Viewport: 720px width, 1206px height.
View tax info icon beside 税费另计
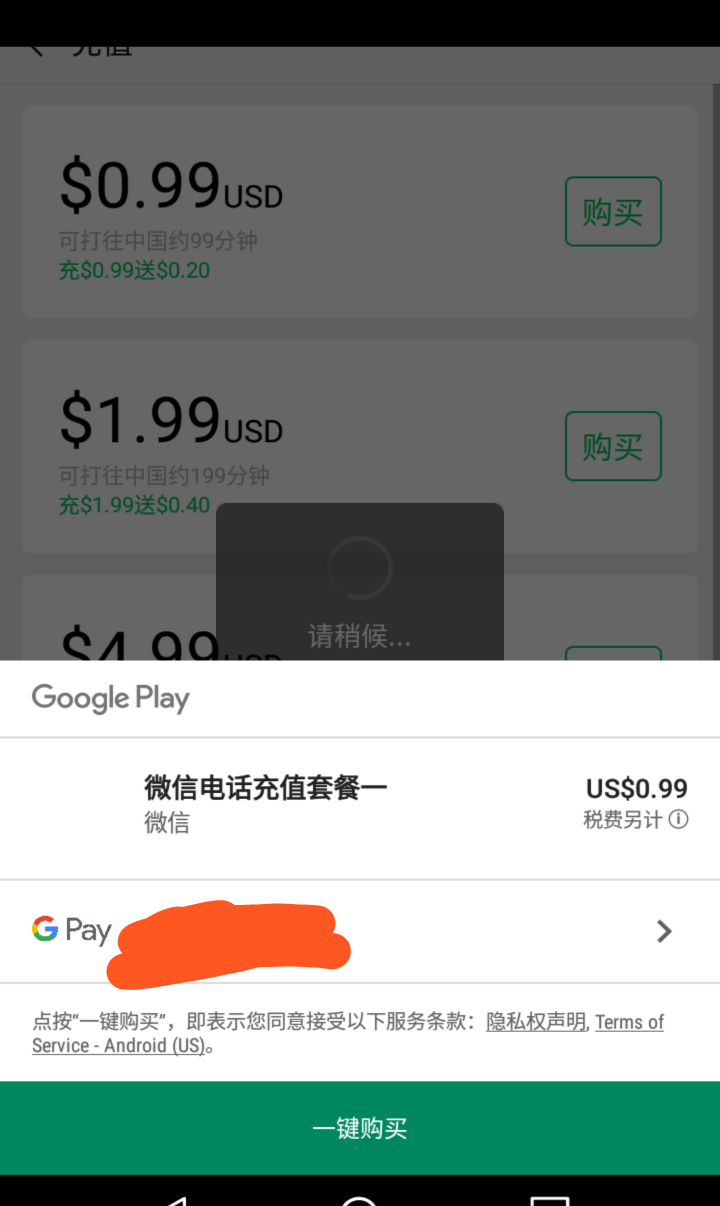(x=679, y=820)
